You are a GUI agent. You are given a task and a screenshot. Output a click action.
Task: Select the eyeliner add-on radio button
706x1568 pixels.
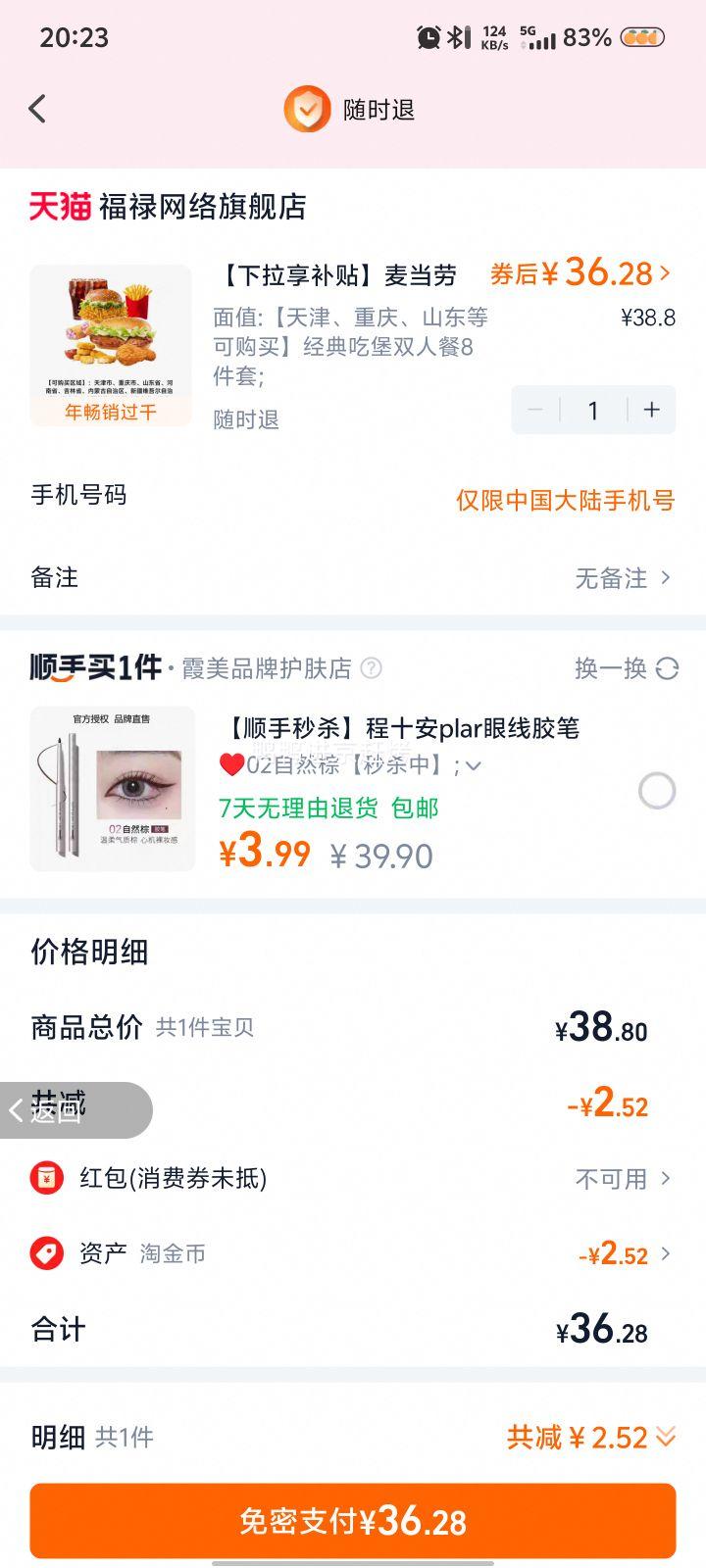[656, 790]
